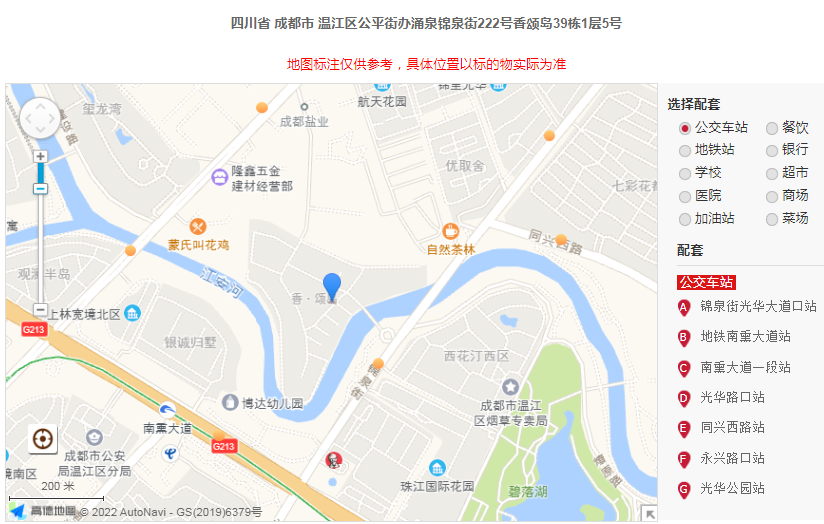Zoom in the map with plus button
The image size is (824, 524).
coord(41,156)
